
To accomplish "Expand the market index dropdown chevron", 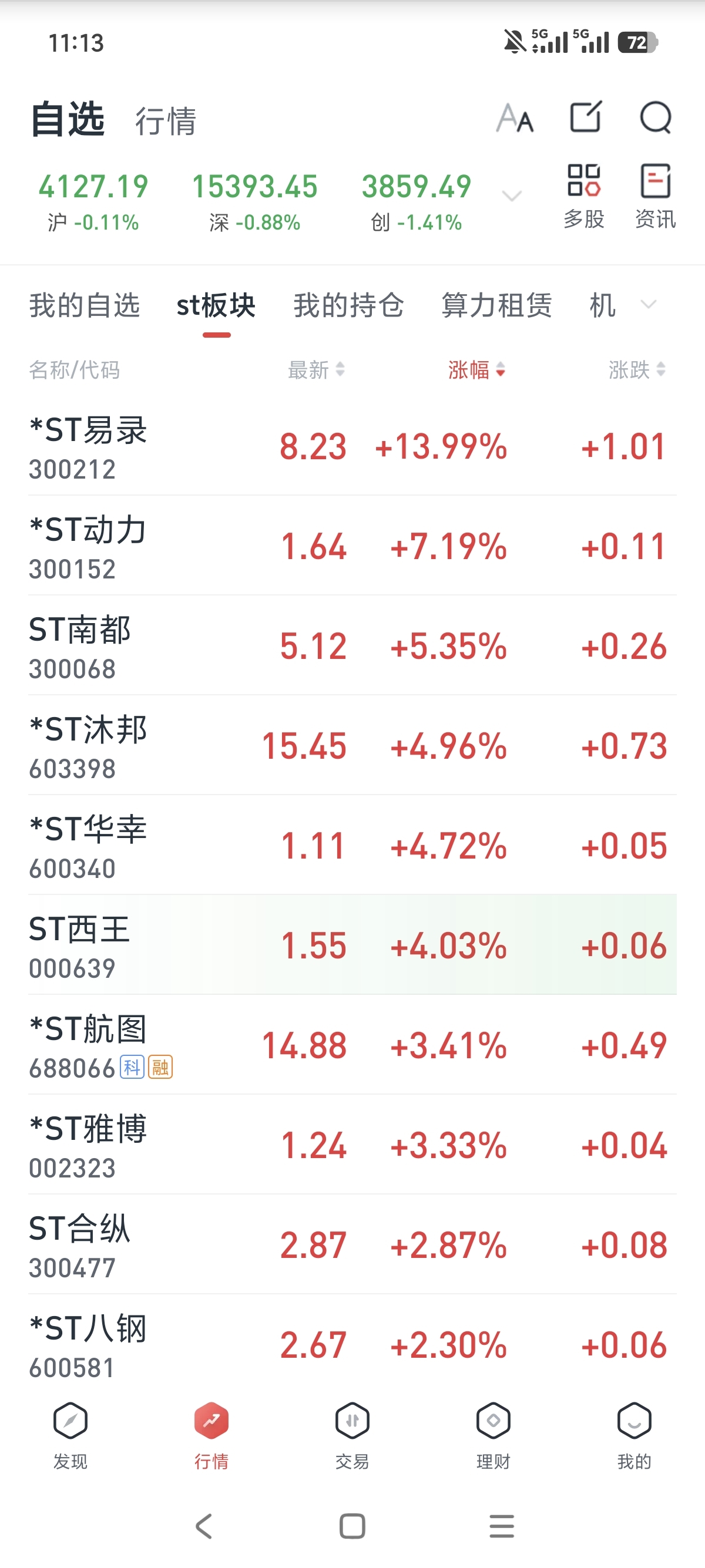I will click(x=511, y=196).
